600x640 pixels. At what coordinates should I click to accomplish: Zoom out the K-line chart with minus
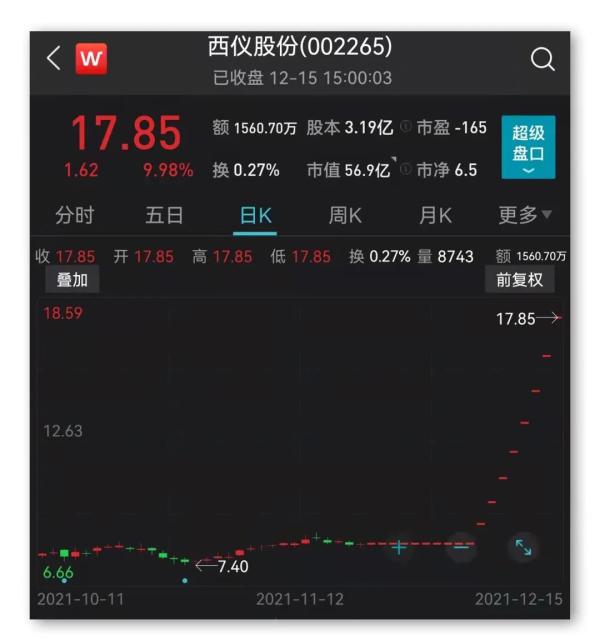(x=461, y=547)
